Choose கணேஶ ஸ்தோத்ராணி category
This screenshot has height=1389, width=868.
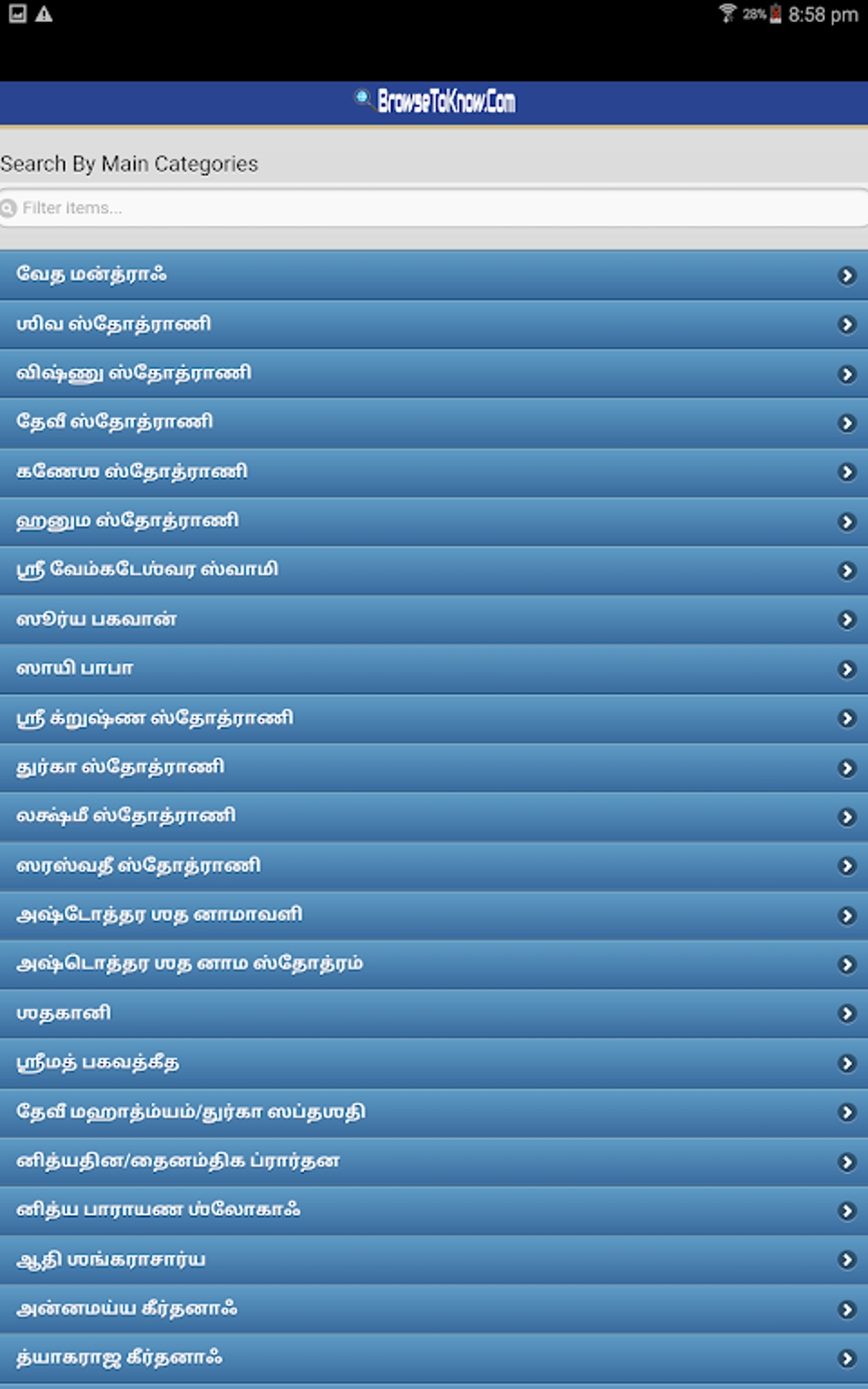pos(434,472)
